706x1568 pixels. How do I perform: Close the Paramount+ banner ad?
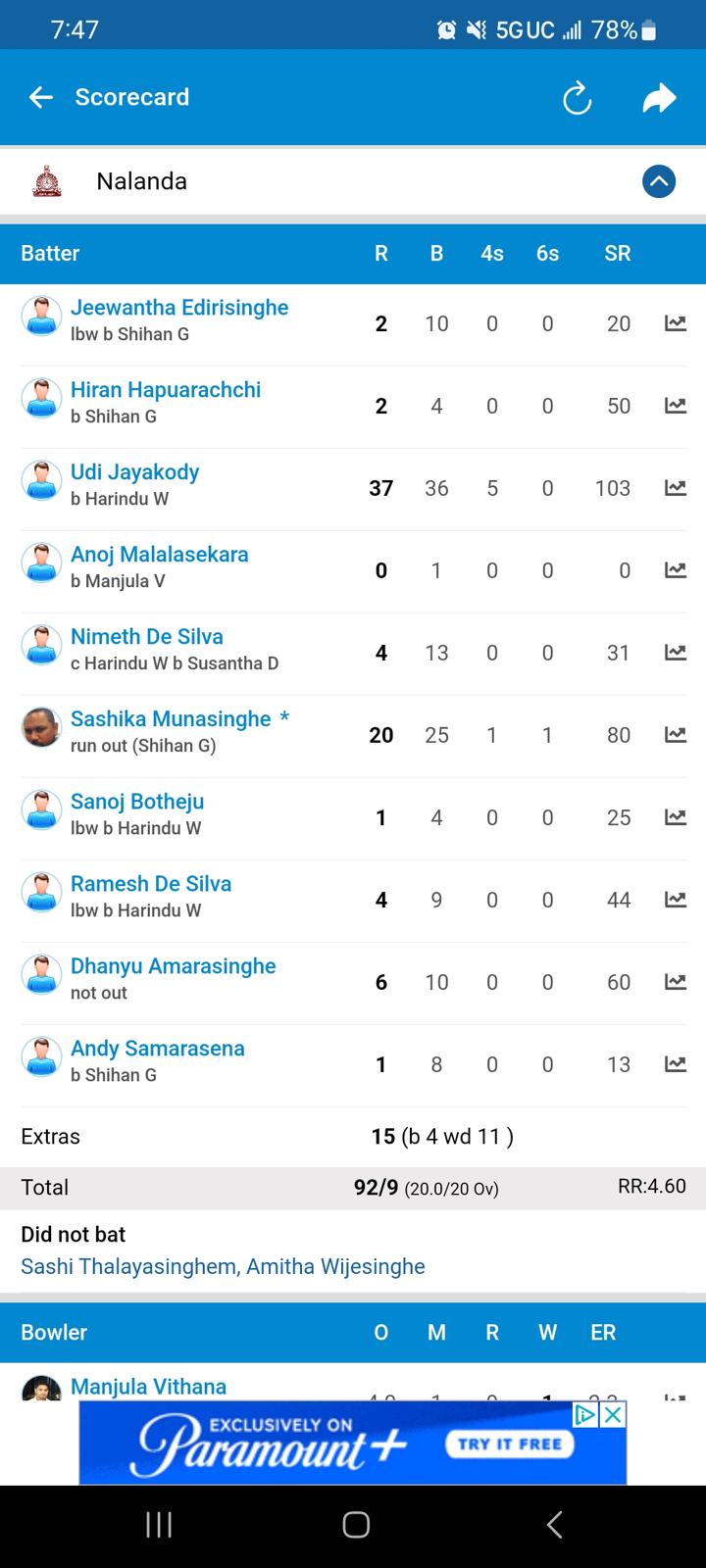pos(613,1414)
